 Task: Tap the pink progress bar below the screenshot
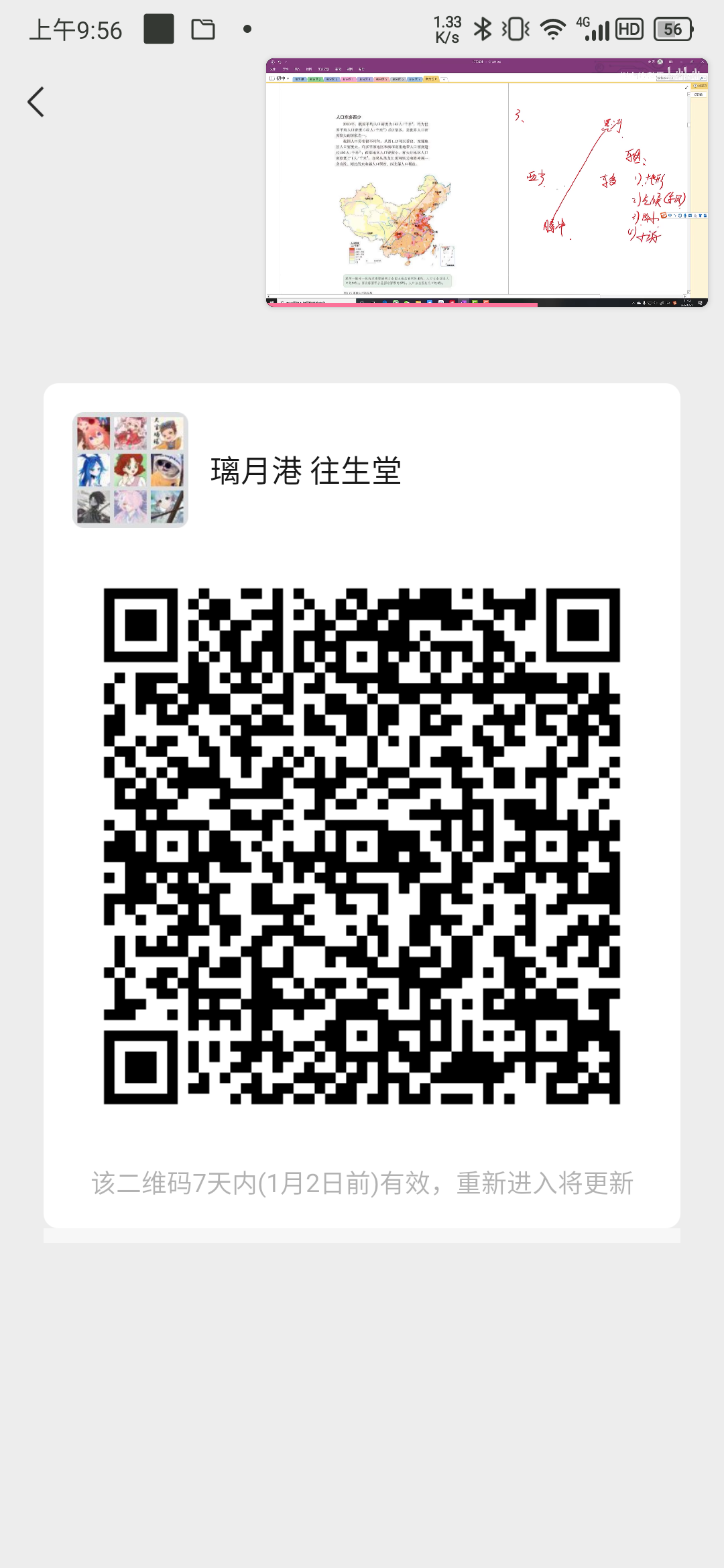click(402, 306)
